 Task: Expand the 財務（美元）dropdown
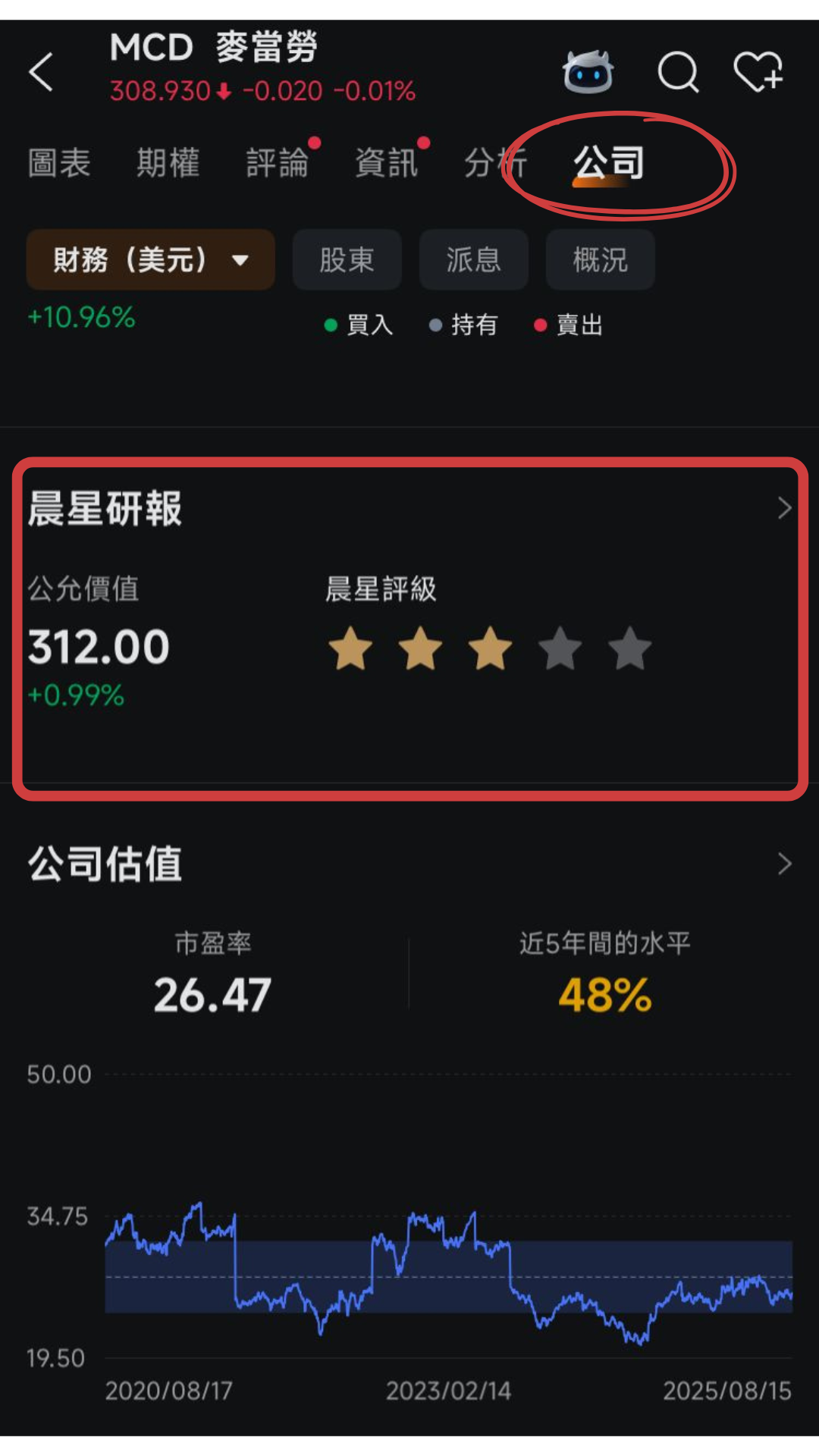coord(150,260)
